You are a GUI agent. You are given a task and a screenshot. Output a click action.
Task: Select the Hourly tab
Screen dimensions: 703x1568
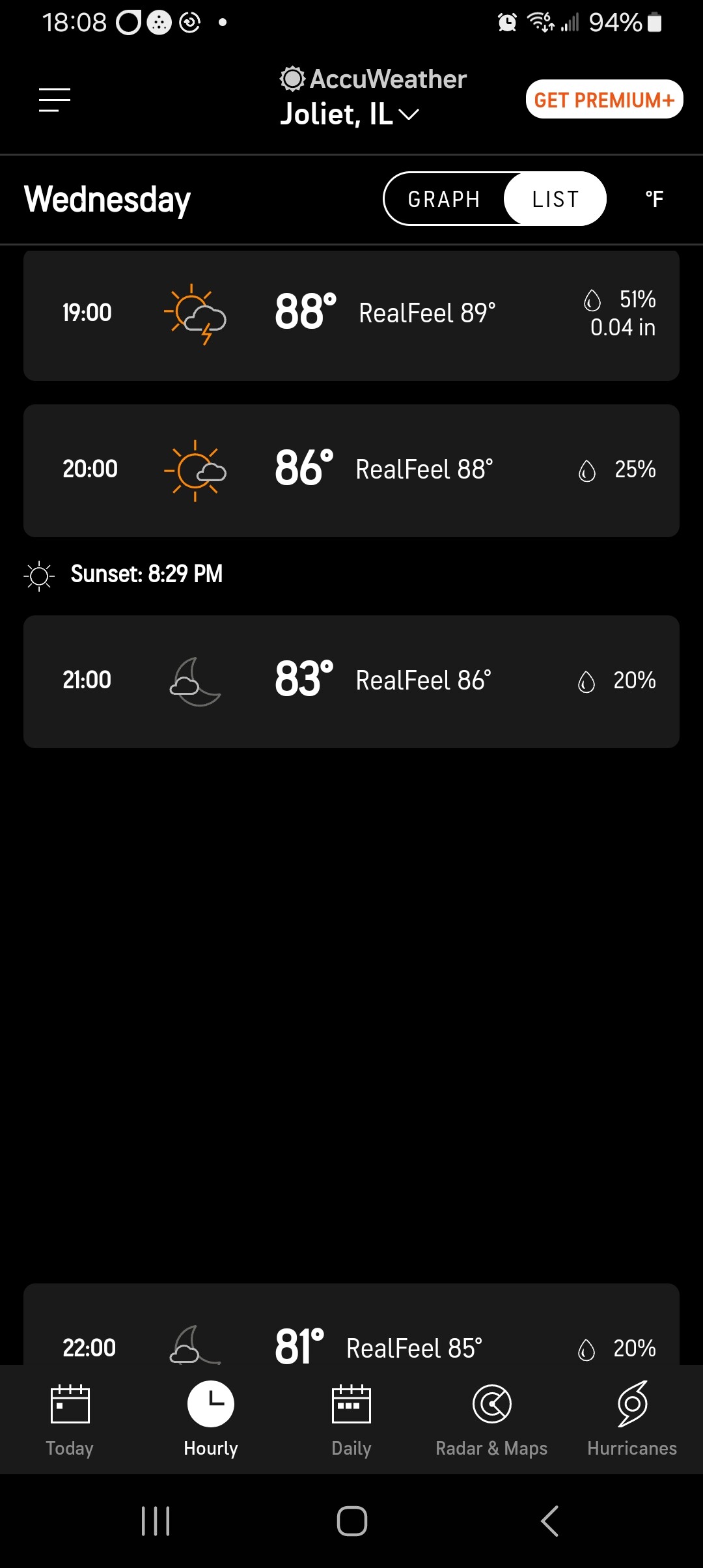211,1420
